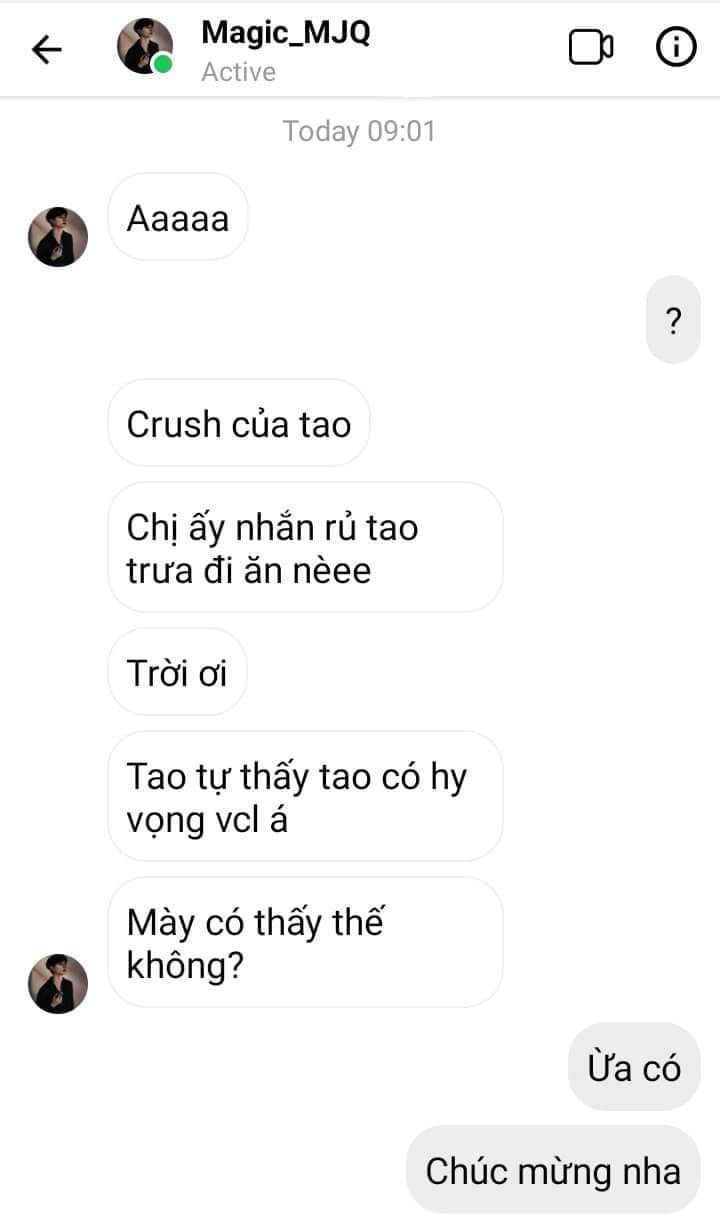Screen dimensions: 720x1219
Task: Open Magic_MJQ's profile from the header name
Action: click(285, 33)
